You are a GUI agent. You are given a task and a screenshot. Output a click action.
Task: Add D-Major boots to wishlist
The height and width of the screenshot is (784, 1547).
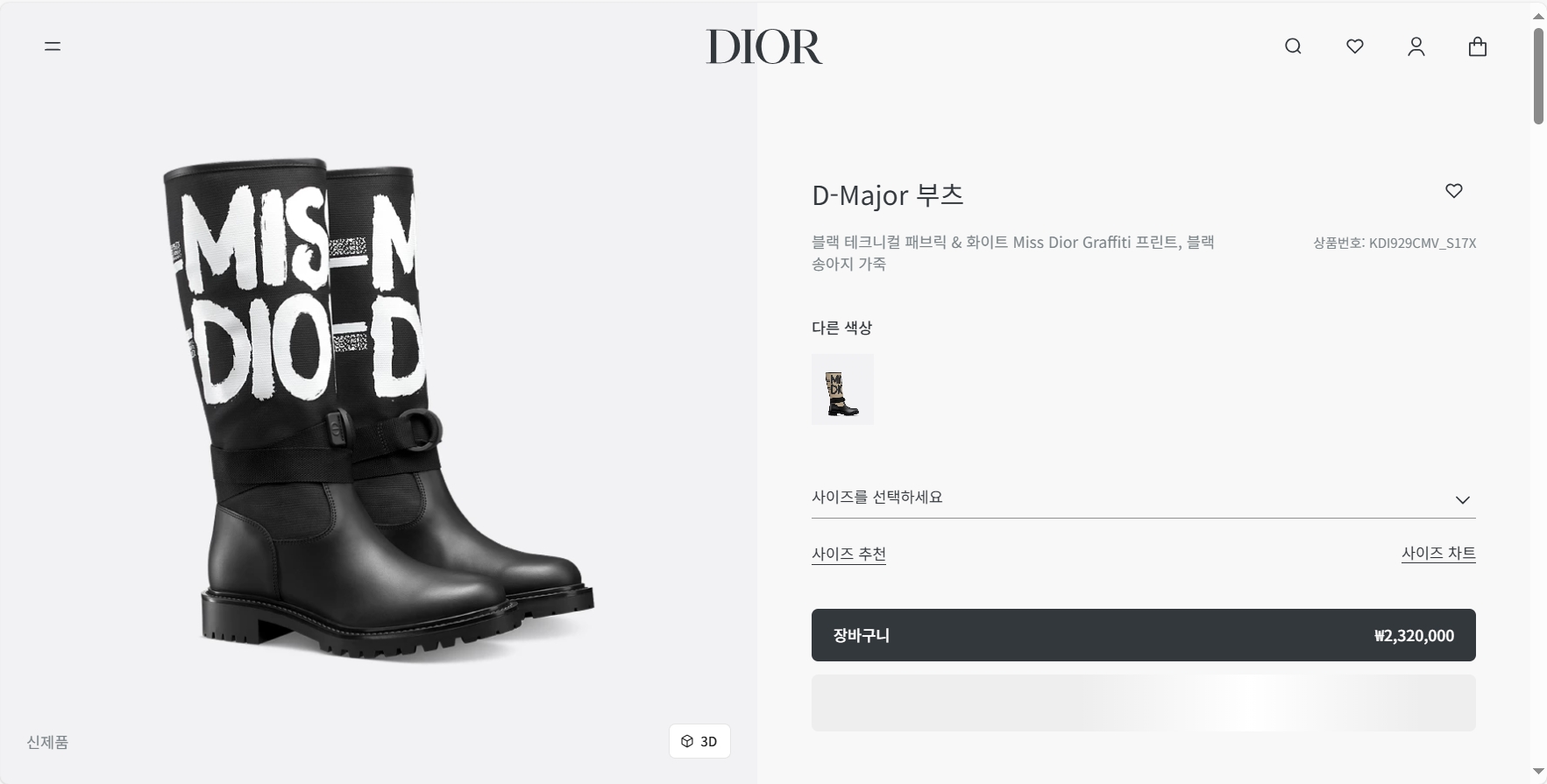[1454, 191]
